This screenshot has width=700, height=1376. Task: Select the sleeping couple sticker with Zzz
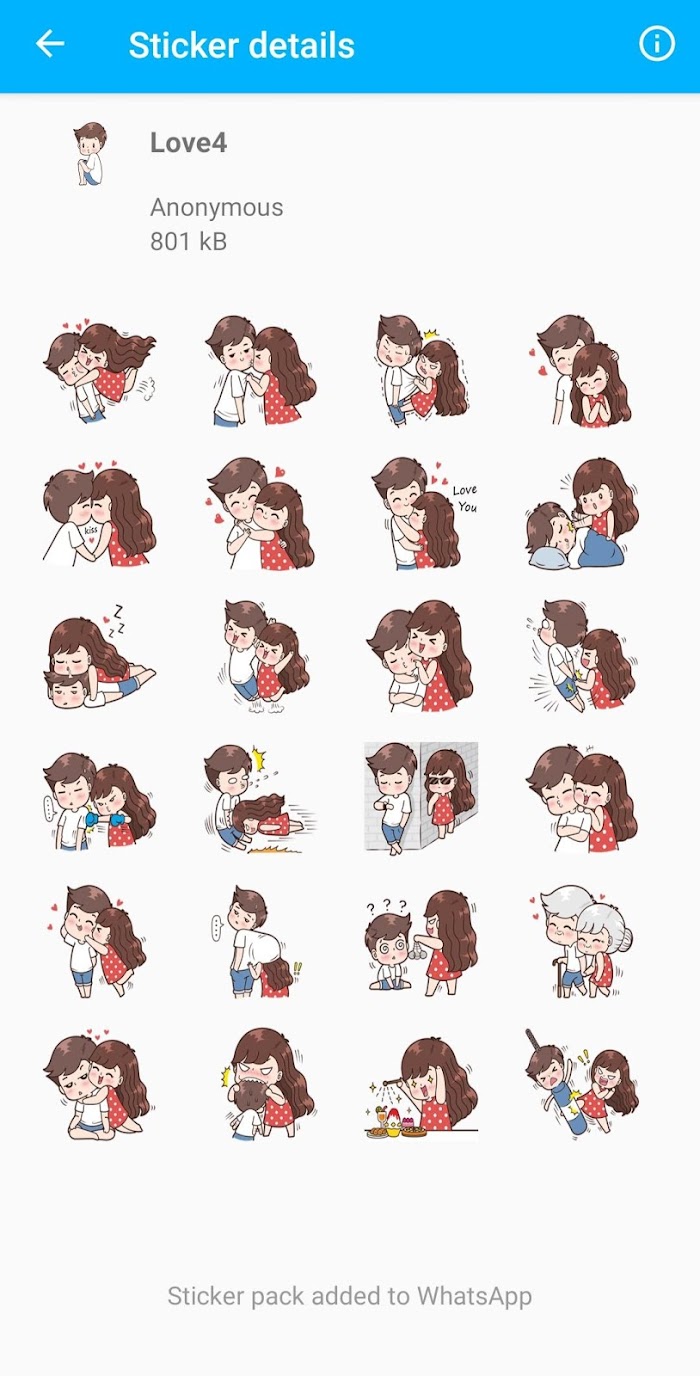pos(100,657)
